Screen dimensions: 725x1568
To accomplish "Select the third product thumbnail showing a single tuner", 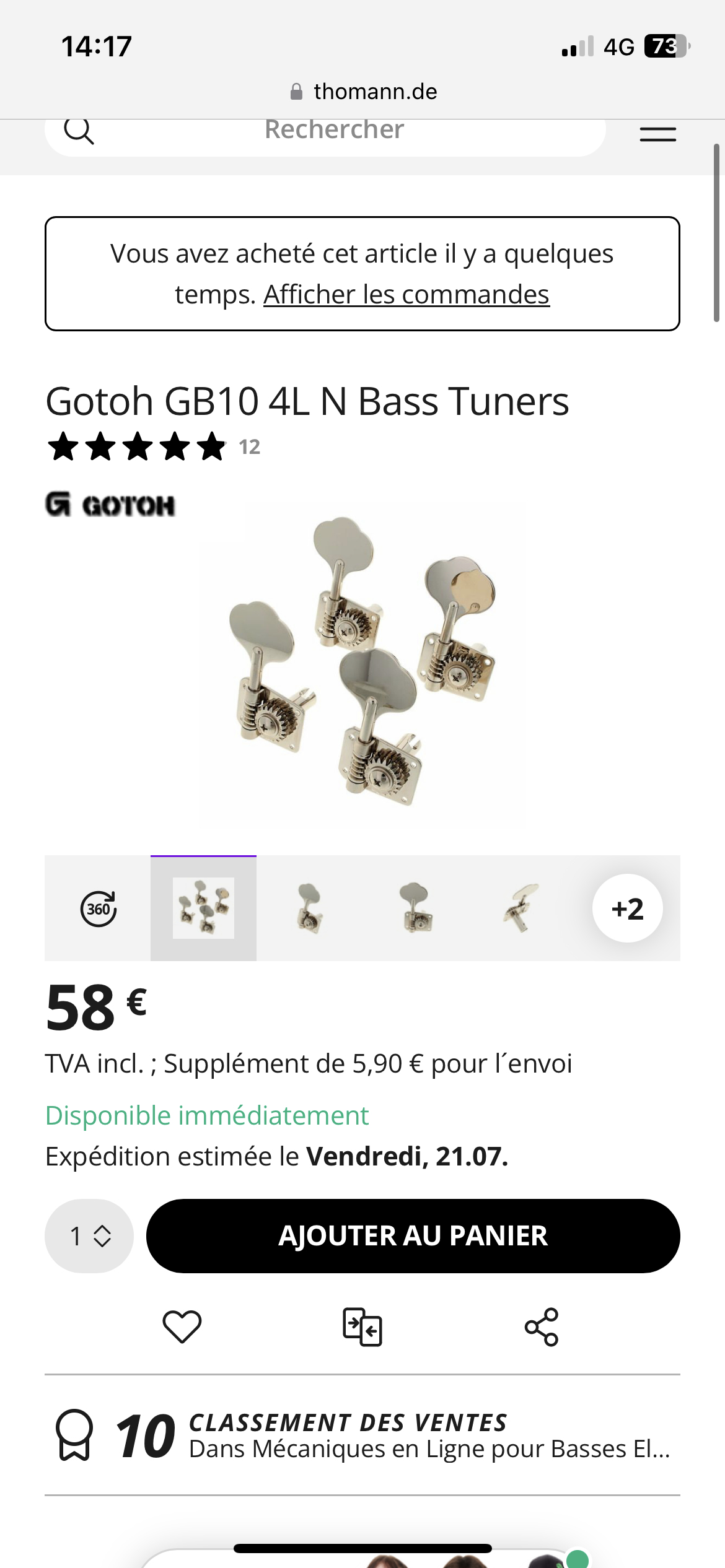I will pyautogui.click(x=309, y=908).
